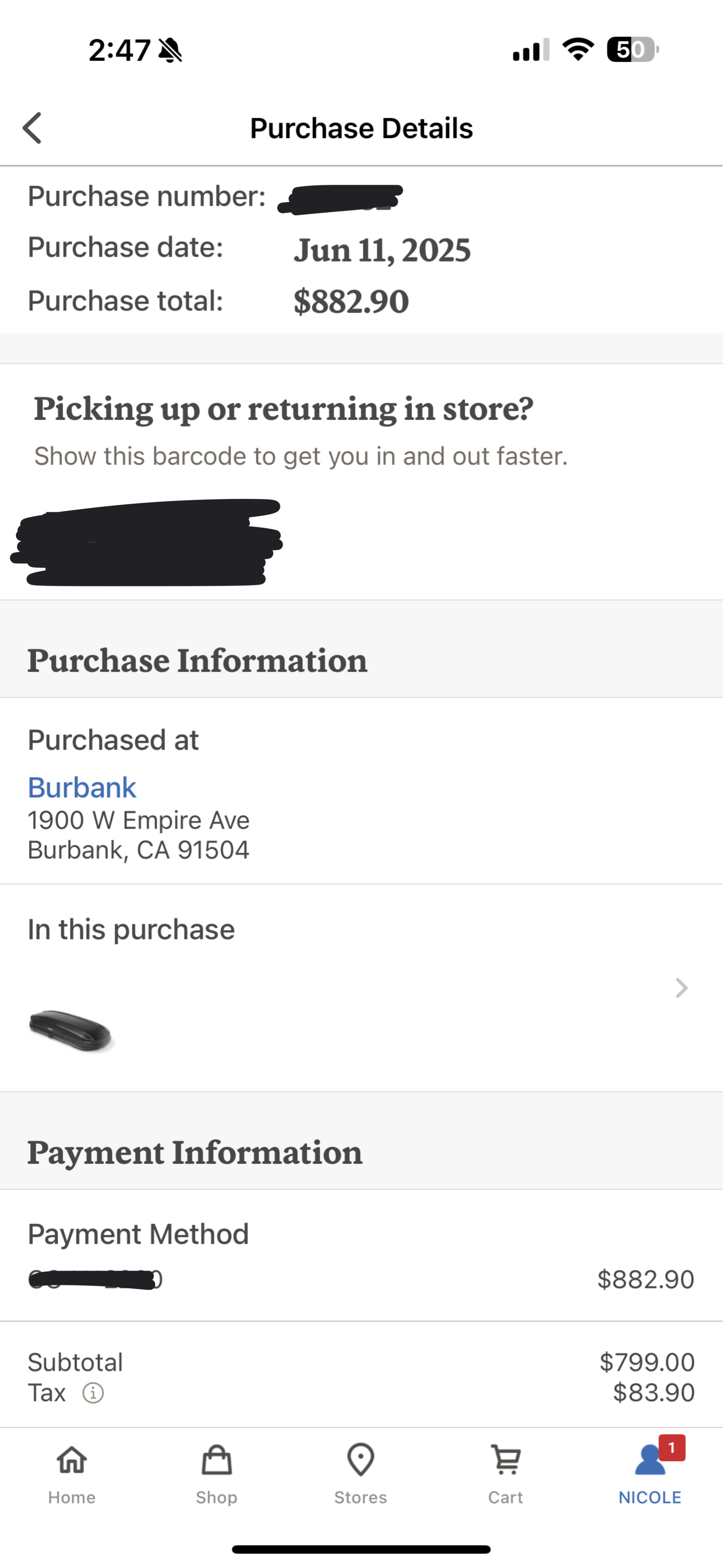This screenshot has width=723, height=1568.
Task: Switch to the Home tab
Action: click(x=72, y=1473)
